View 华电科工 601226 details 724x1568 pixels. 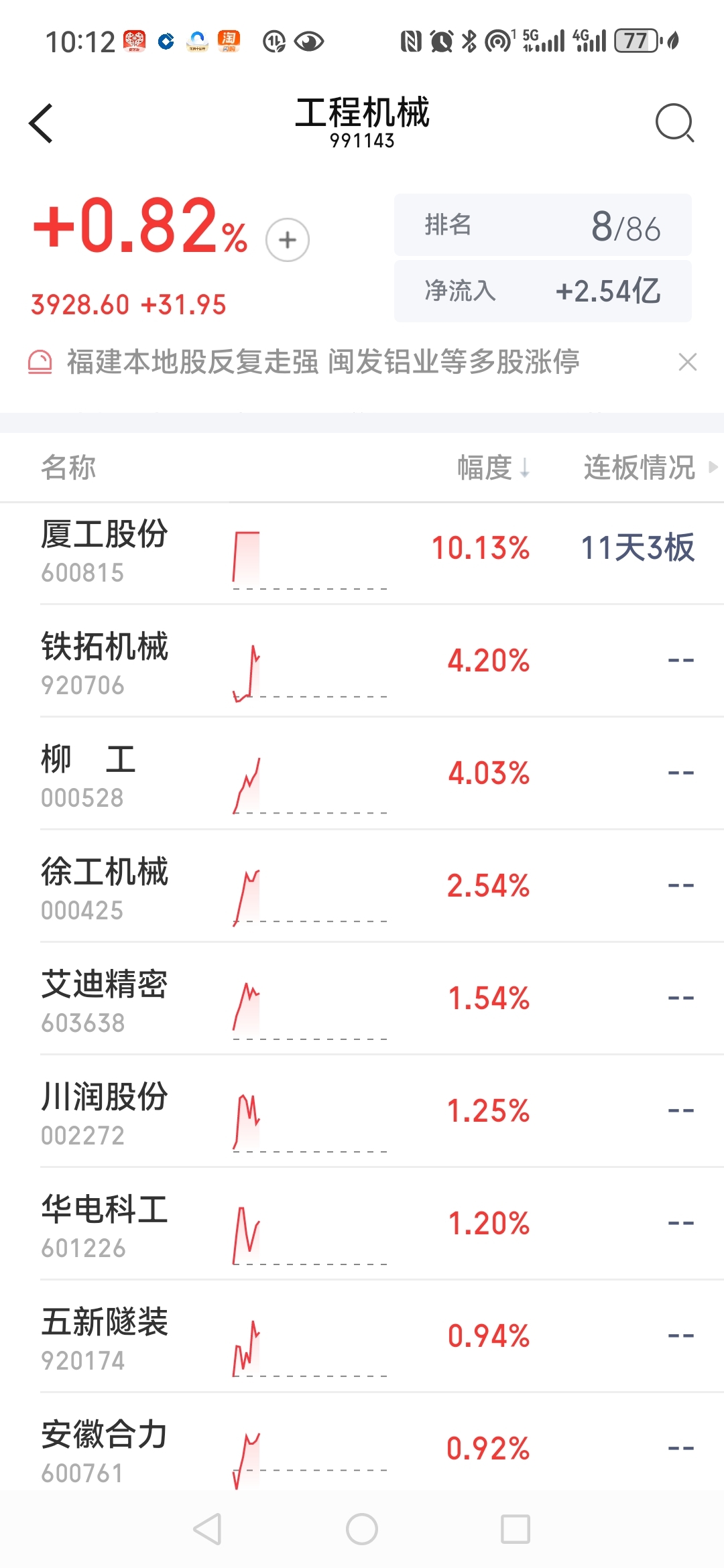105,1226
